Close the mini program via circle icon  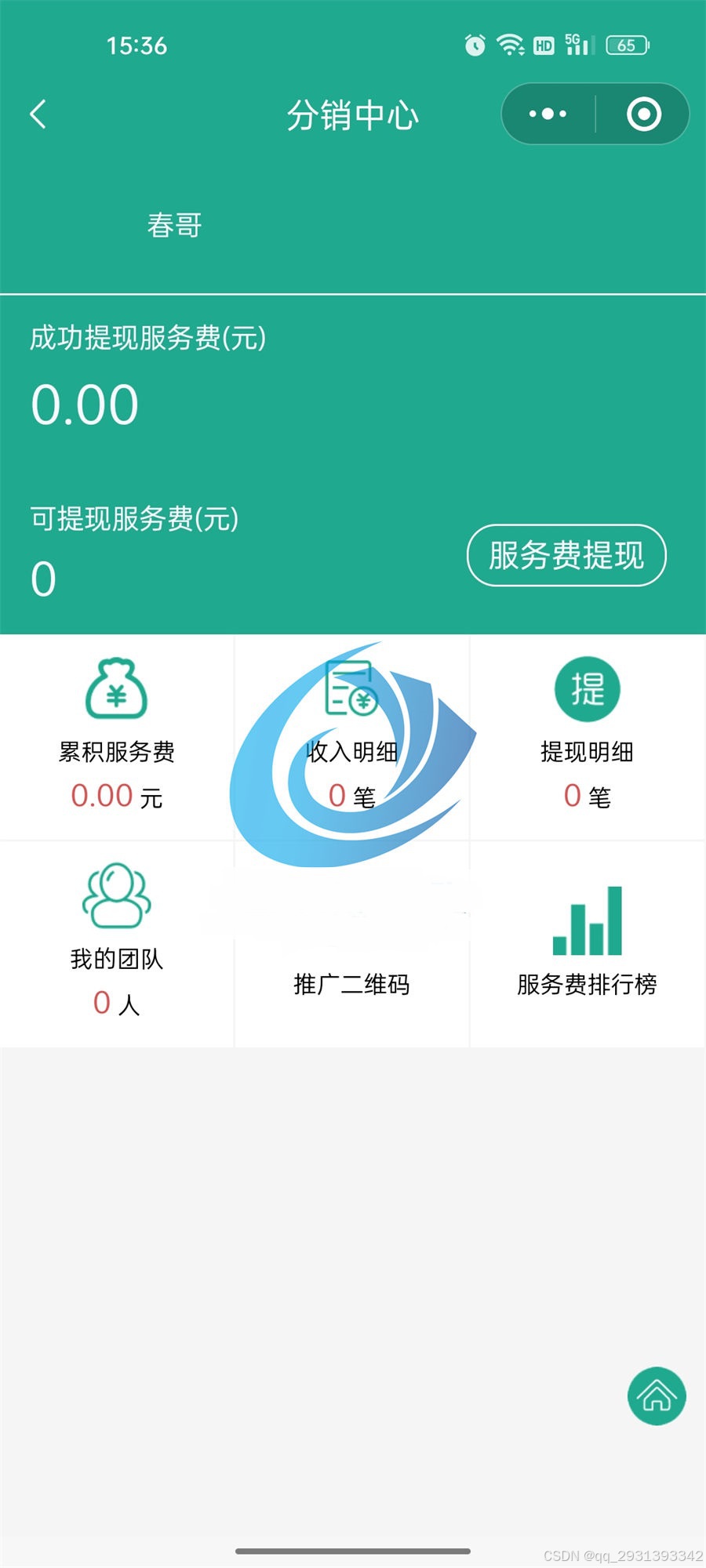pos(644,114)
